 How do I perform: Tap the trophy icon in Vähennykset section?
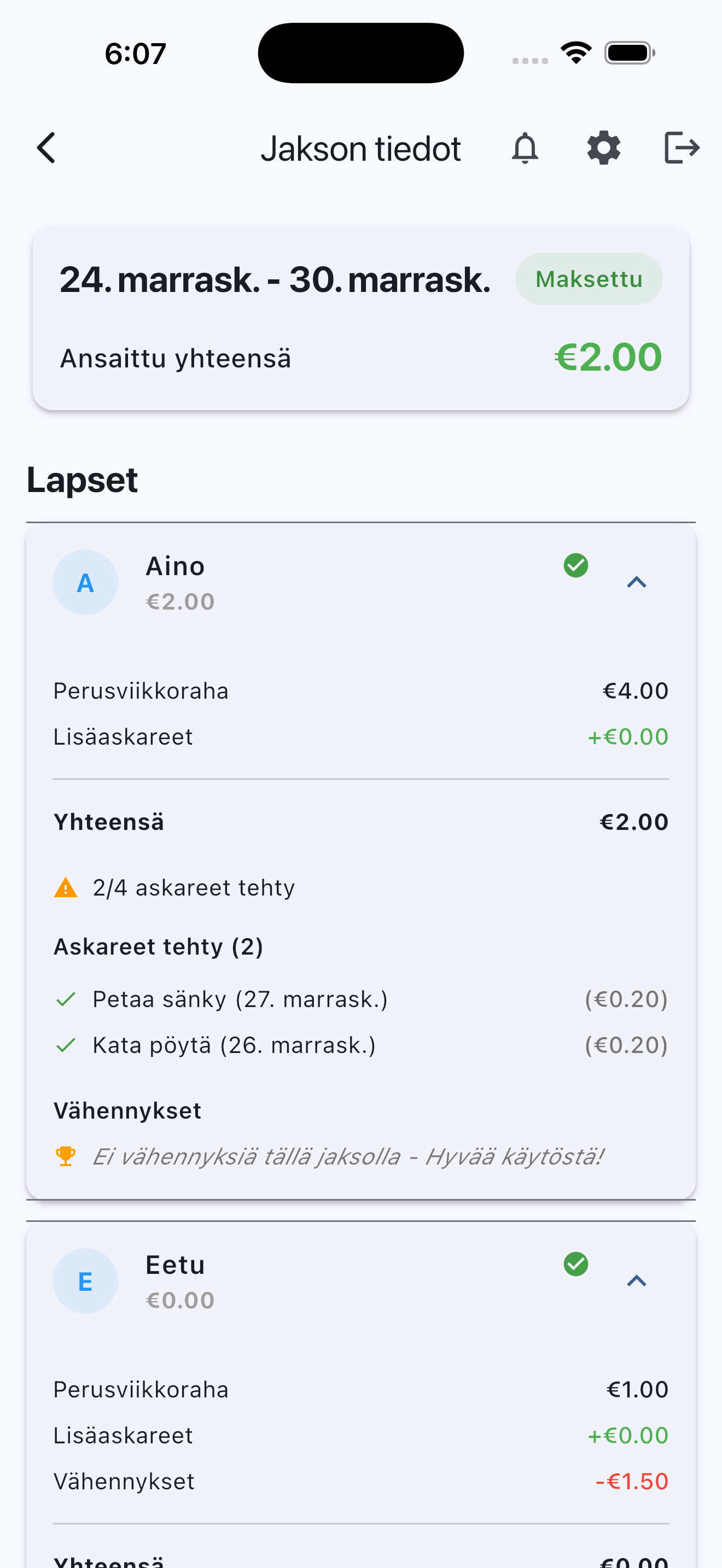tap(66, 1156)
